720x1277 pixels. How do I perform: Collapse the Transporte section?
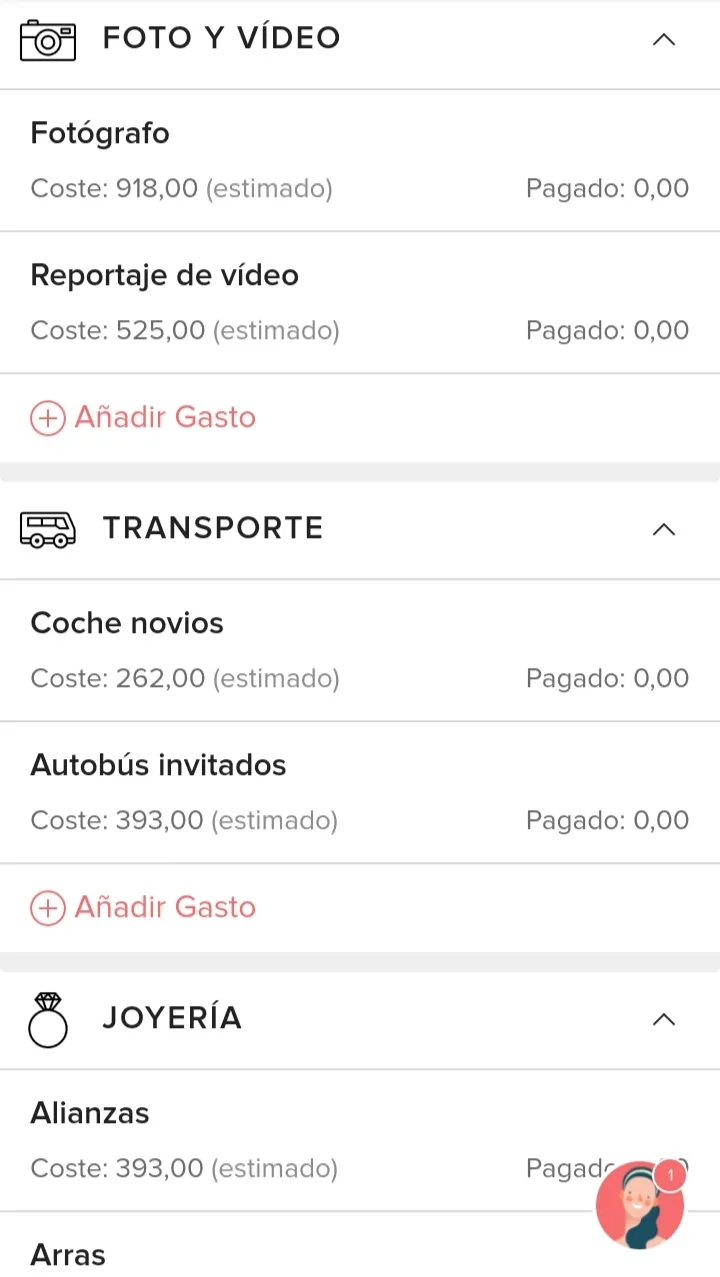[663, 529]
